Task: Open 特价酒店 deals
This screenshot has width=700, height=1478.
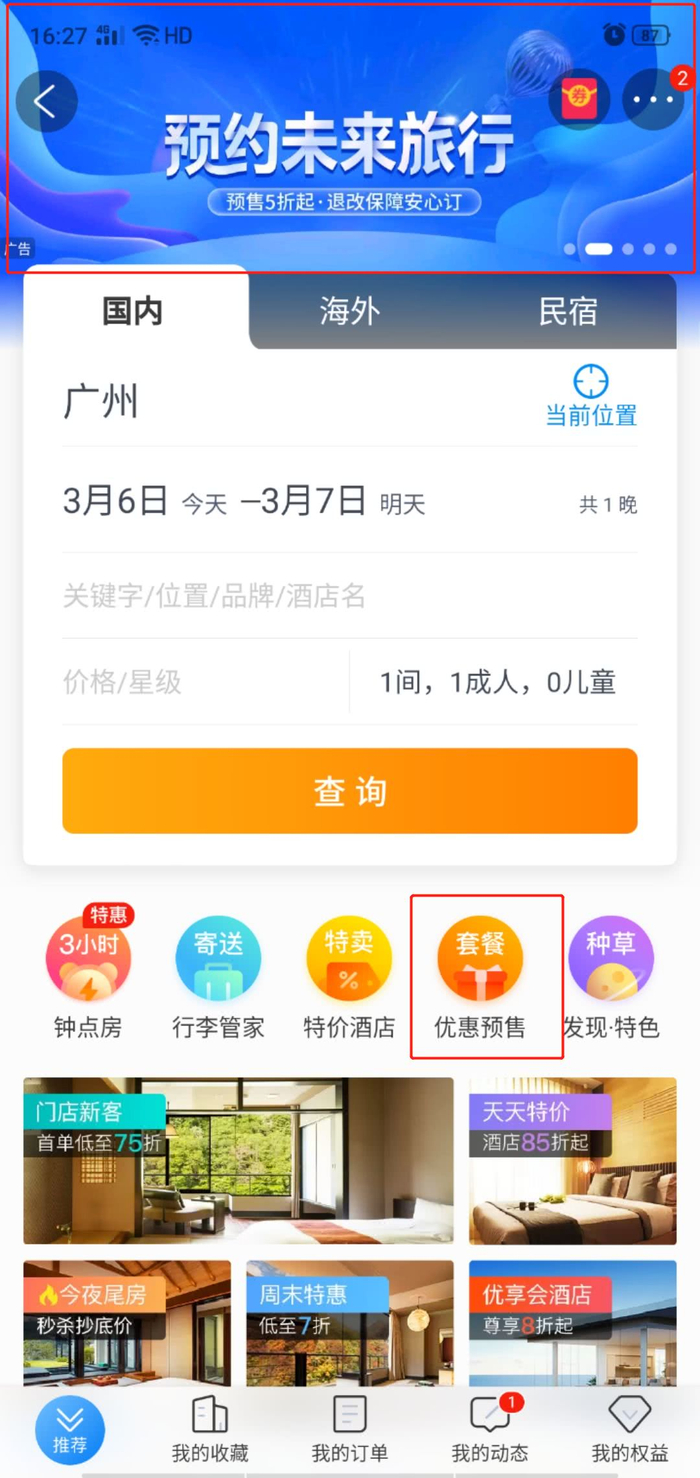Action: coord(349,977)
